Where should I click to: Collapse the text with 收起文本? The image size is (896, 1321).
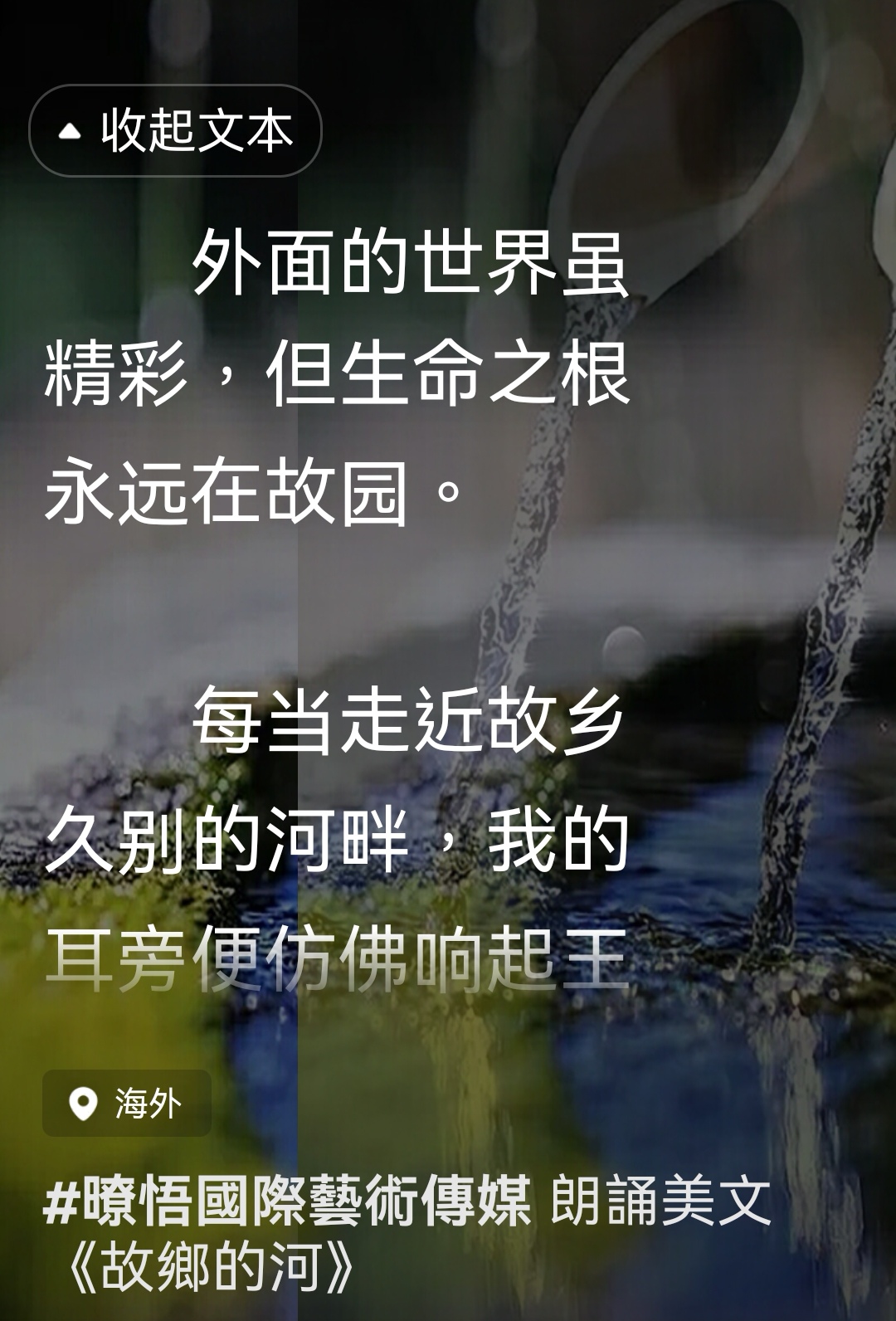[x=175, y=131]
